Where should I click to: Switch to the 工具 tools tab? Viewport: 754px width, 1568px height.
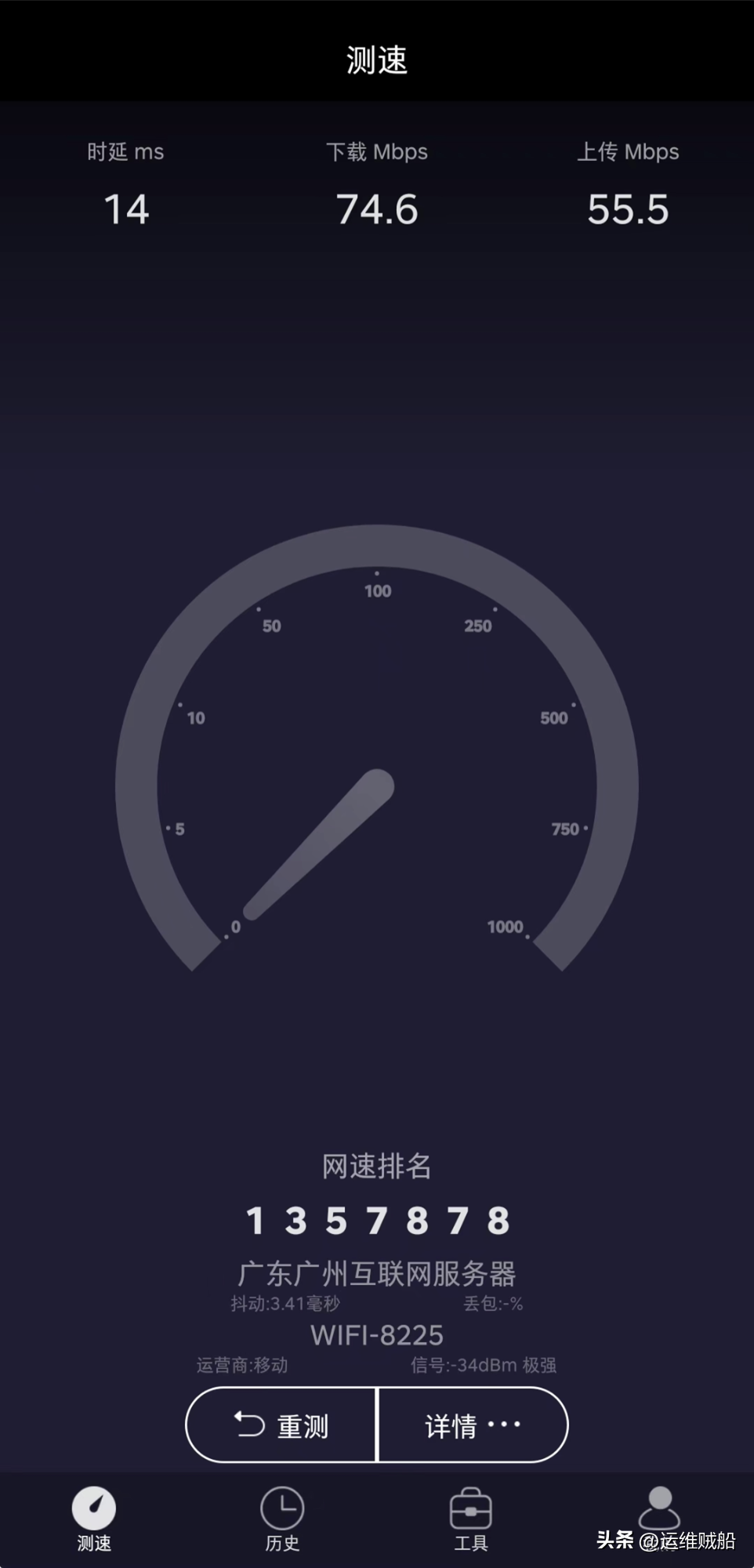pos(471,1519)
